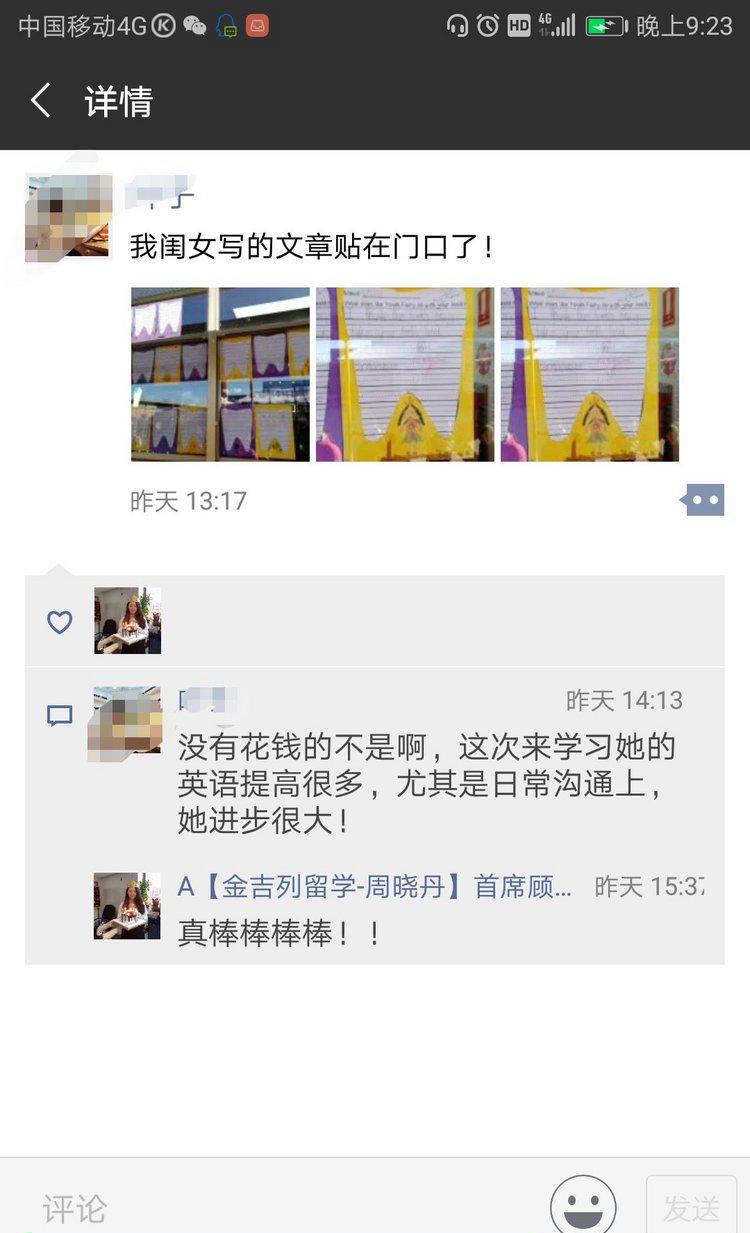Focus the 评论 comment input field
Image resolution: width=750 pixels, height=1233 pixels.
coord(280,1208)
